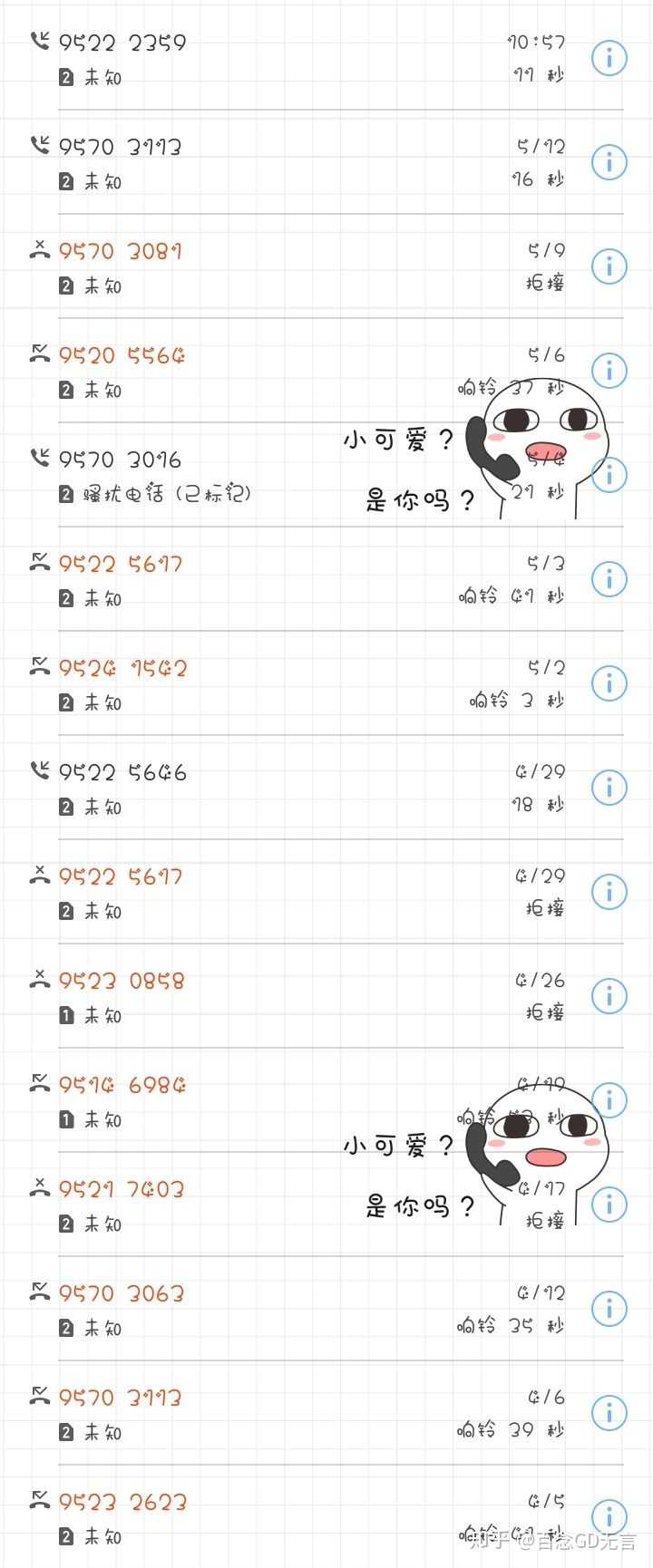Open info icon for 9570 3063
Viewport: 653px width, 1568px height.
(x=609, y=1308)
